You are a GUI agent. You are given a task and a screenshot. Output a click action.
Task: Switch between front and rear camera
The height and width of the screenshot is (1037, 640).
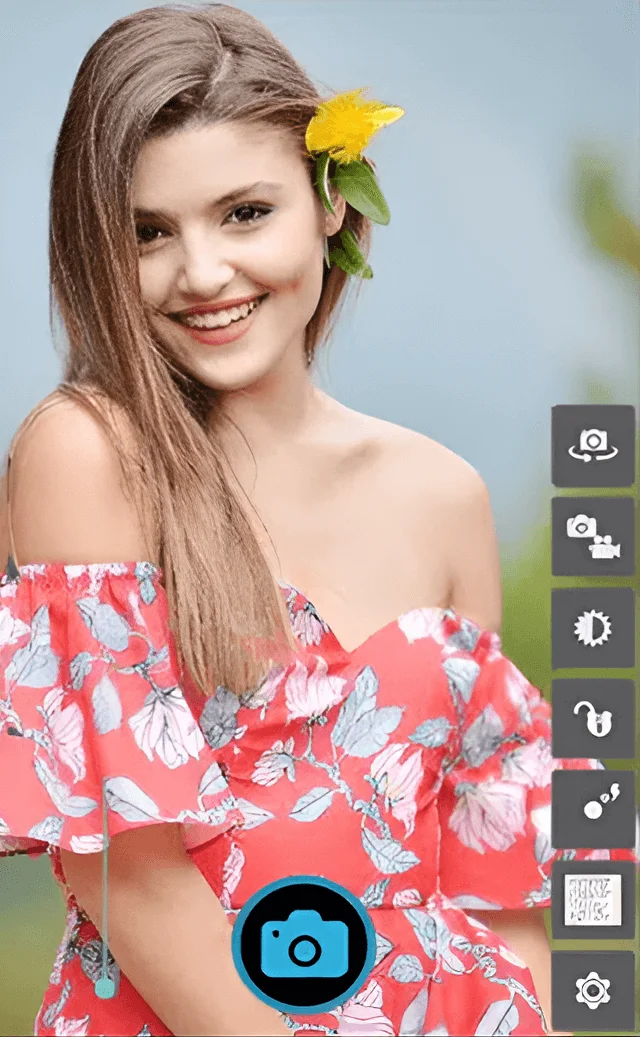tap(593, 446)
